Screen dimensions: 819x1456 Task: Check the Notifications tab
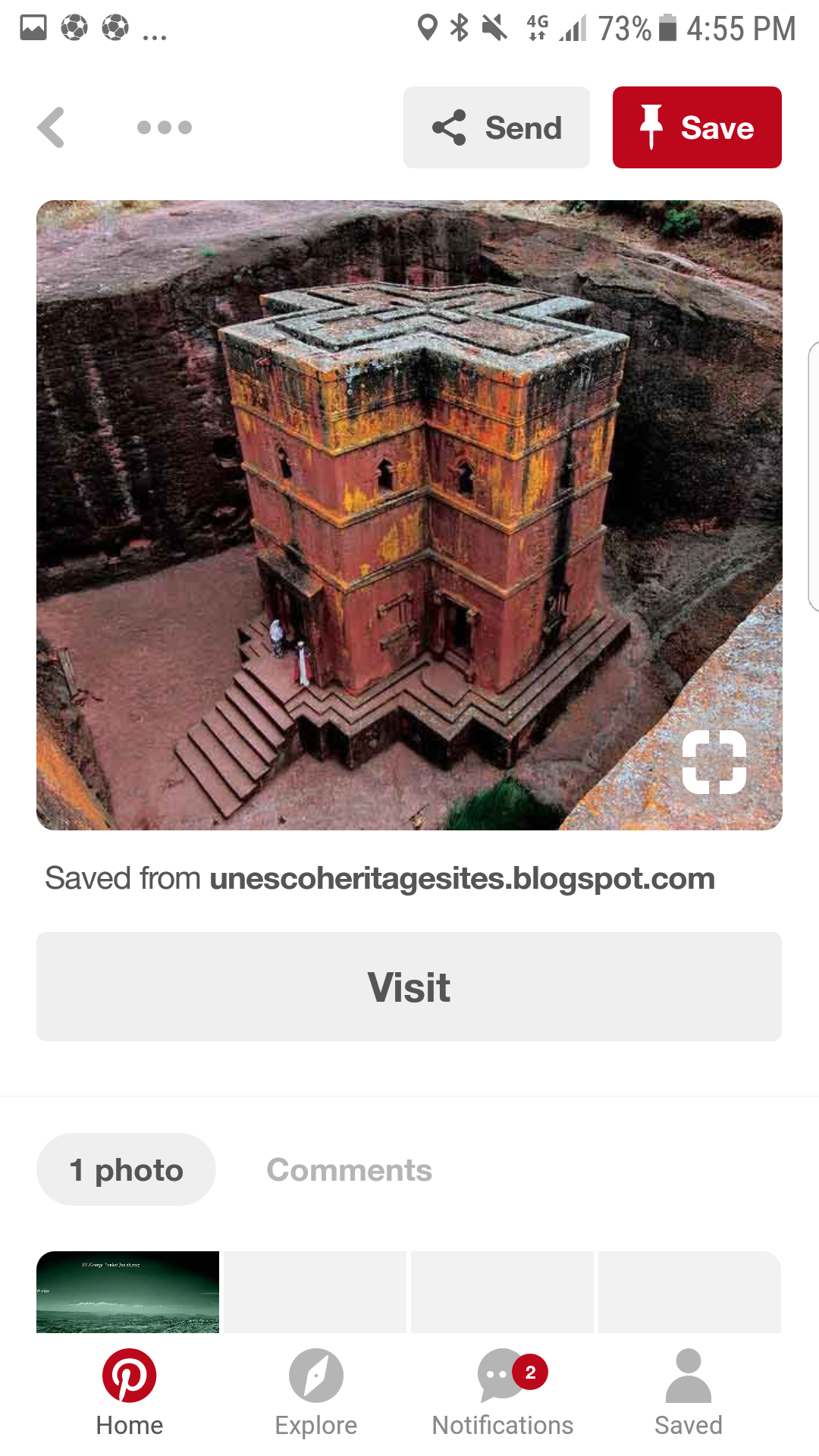pos(503,1393)
